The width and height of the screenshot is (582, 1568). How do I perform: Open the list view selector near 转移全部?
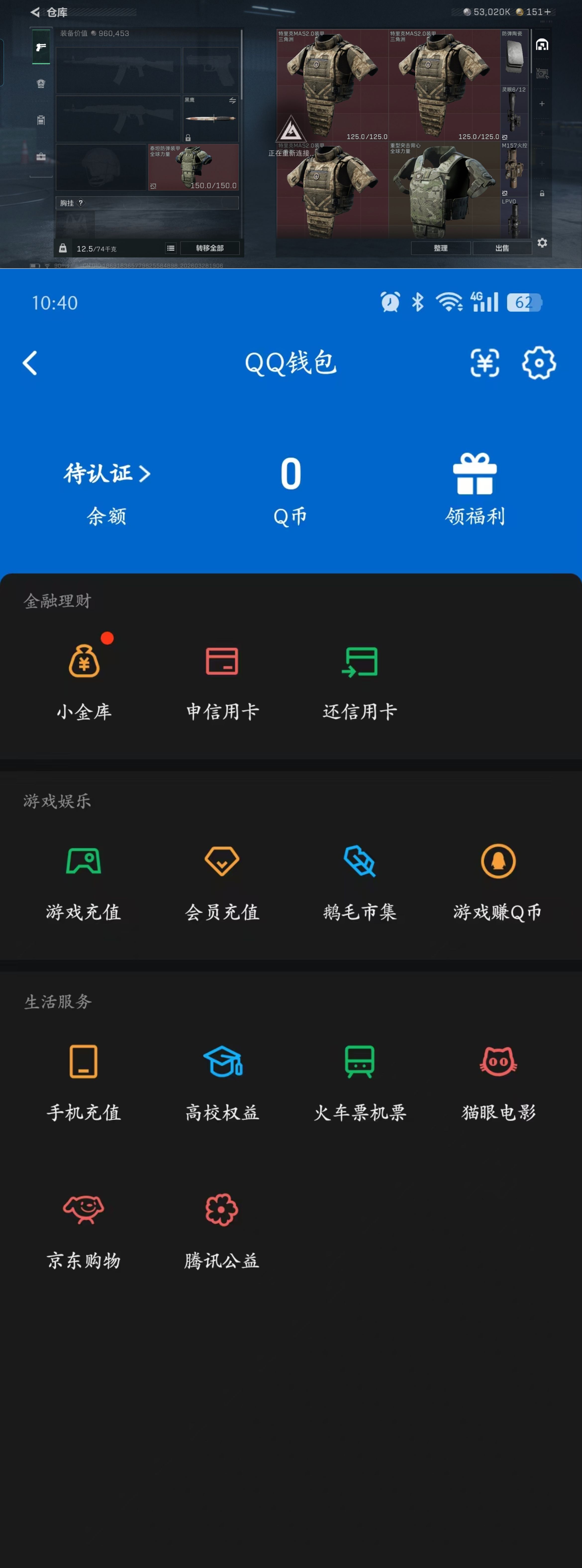[x=170, y=248]
